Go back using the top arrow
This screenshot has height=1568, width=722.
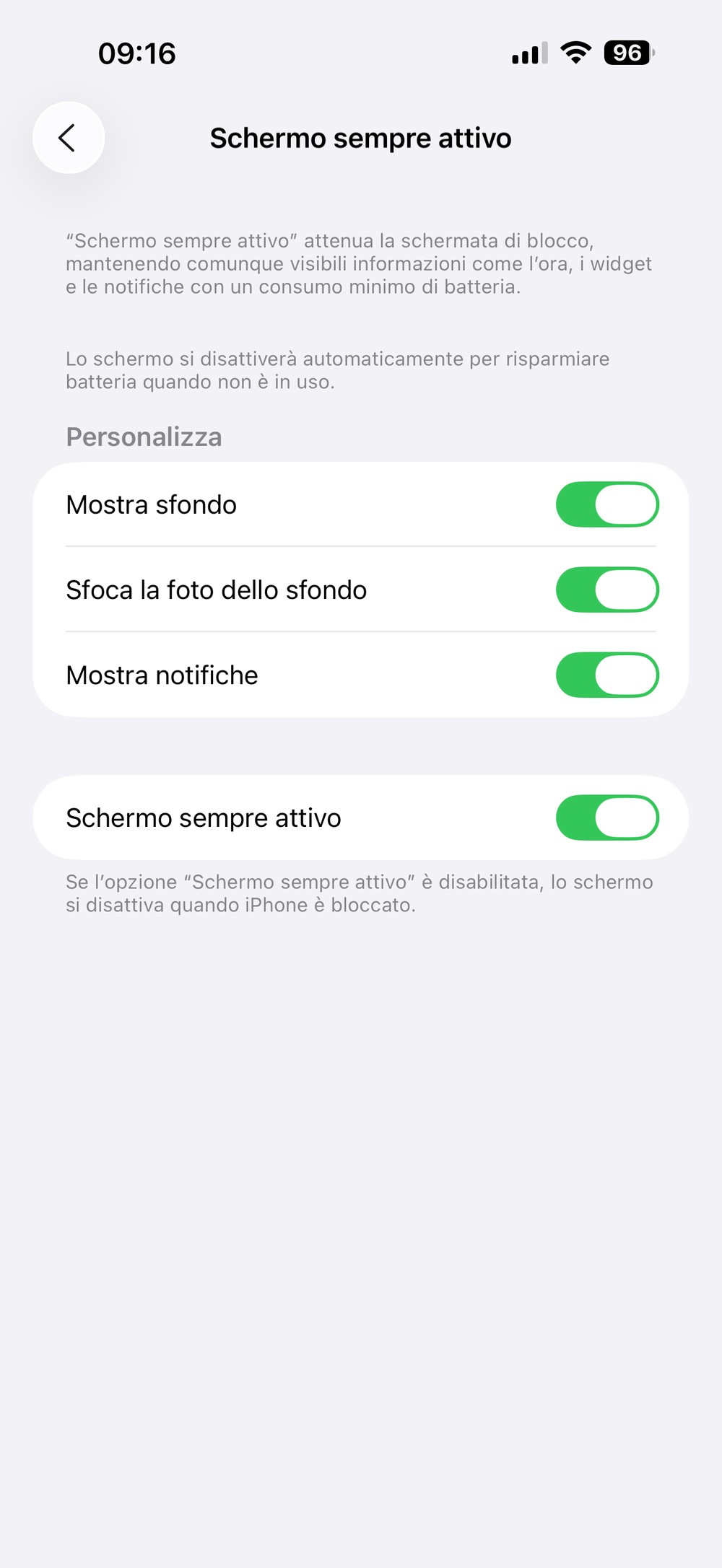pyautogui.click(x=69, y=138)
